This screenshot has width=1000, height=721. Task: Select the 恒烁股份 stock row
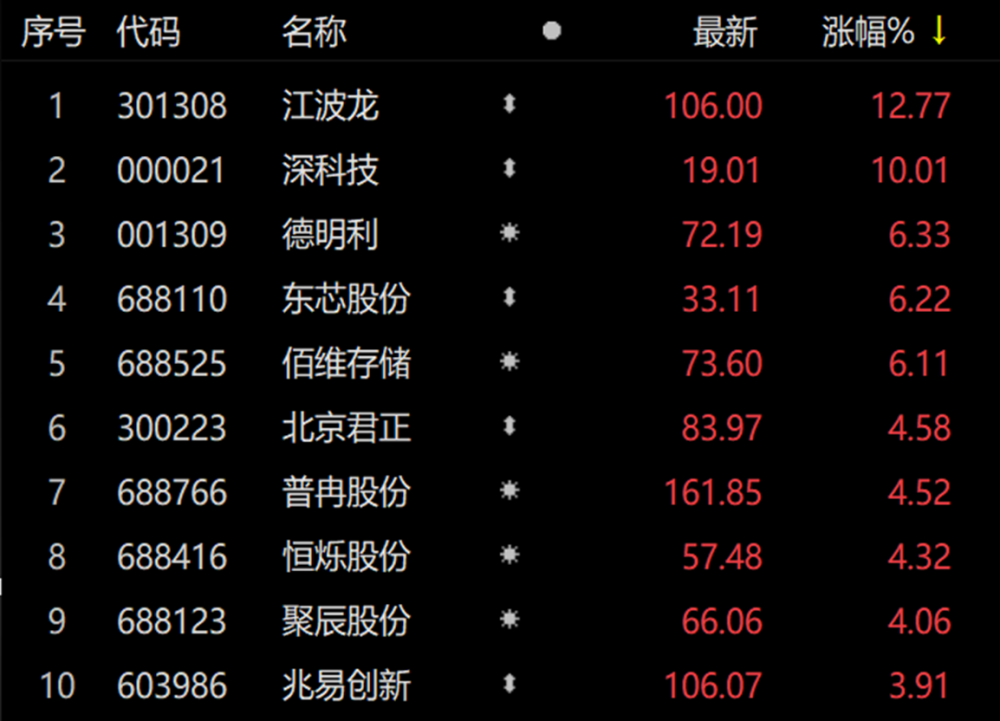tap(345, 556)
